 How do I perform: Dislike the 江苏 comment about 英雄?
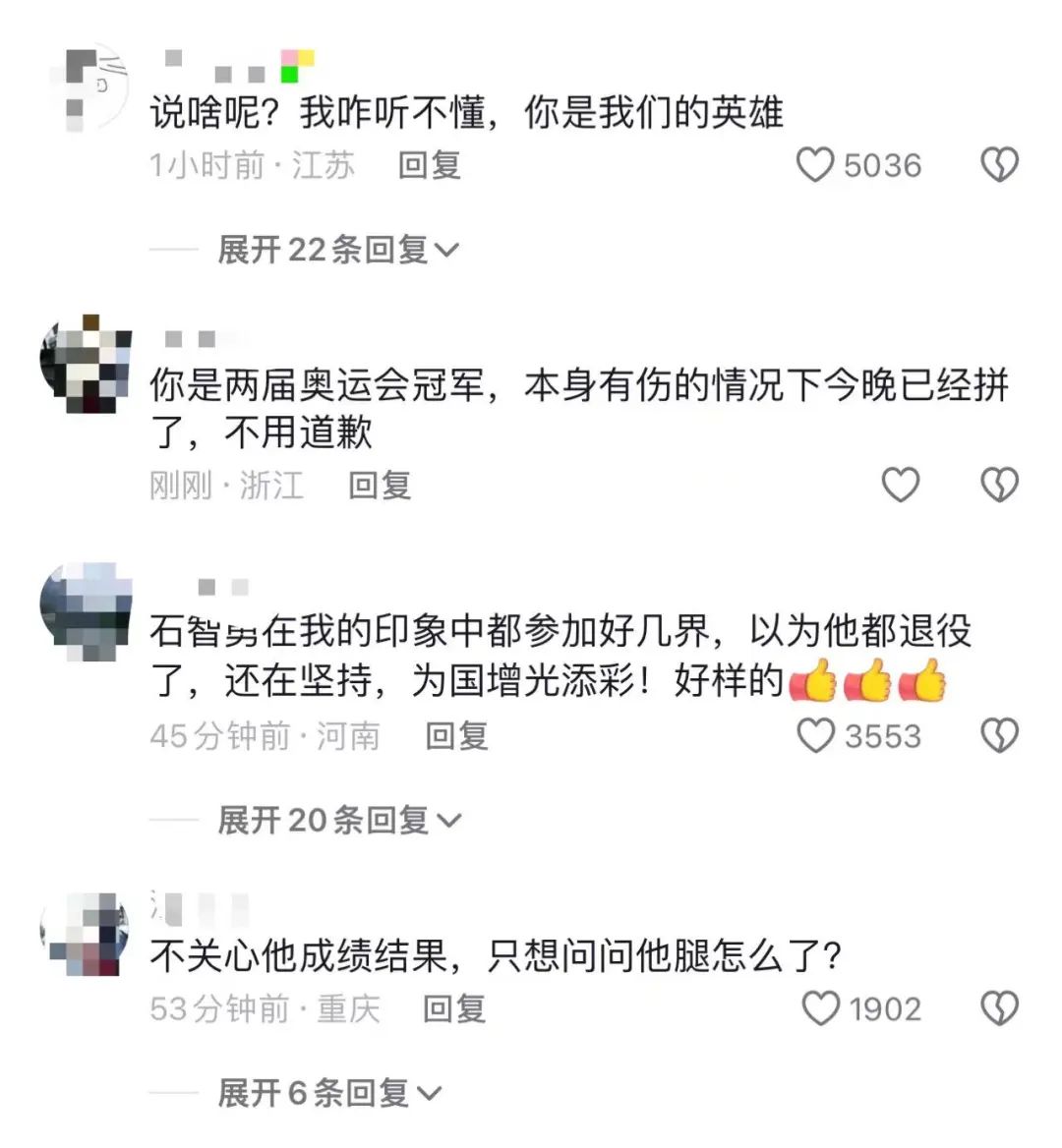[x=999, y=165]
